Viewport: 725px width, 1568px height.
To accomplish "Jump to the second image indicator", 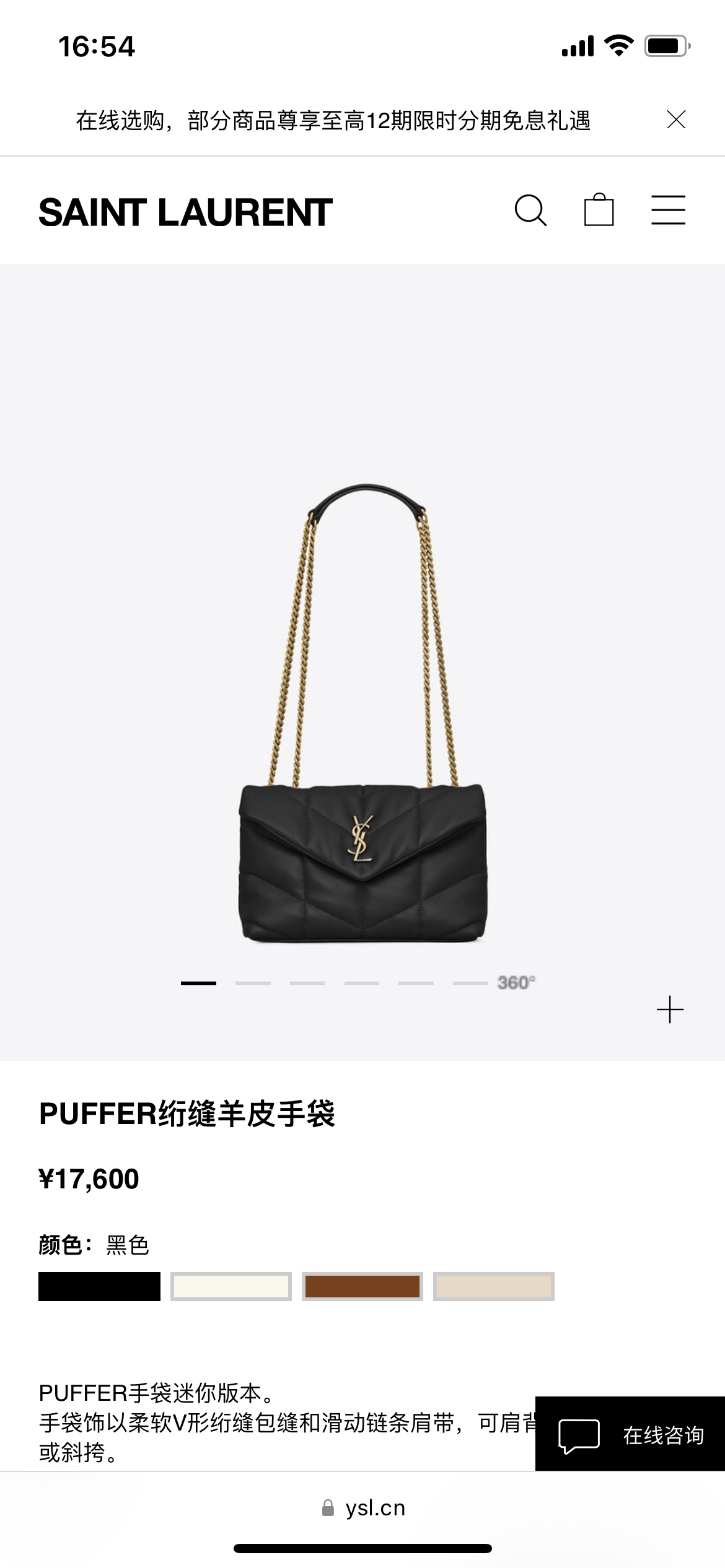I will tap(253, 983).
